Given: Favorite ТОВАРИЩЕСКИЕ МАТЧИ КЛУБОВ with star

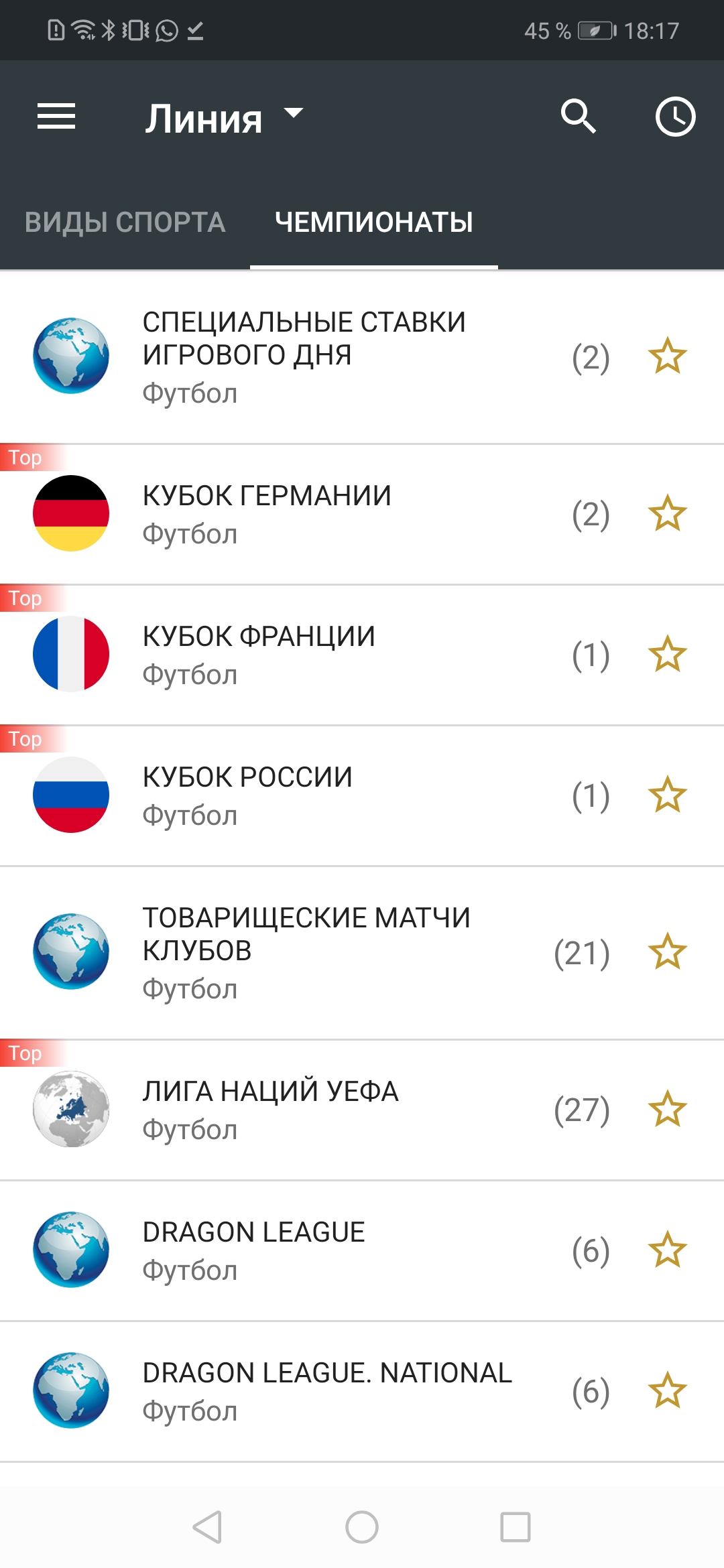Looking at the screenshot, I should click(x=668, y=952).
